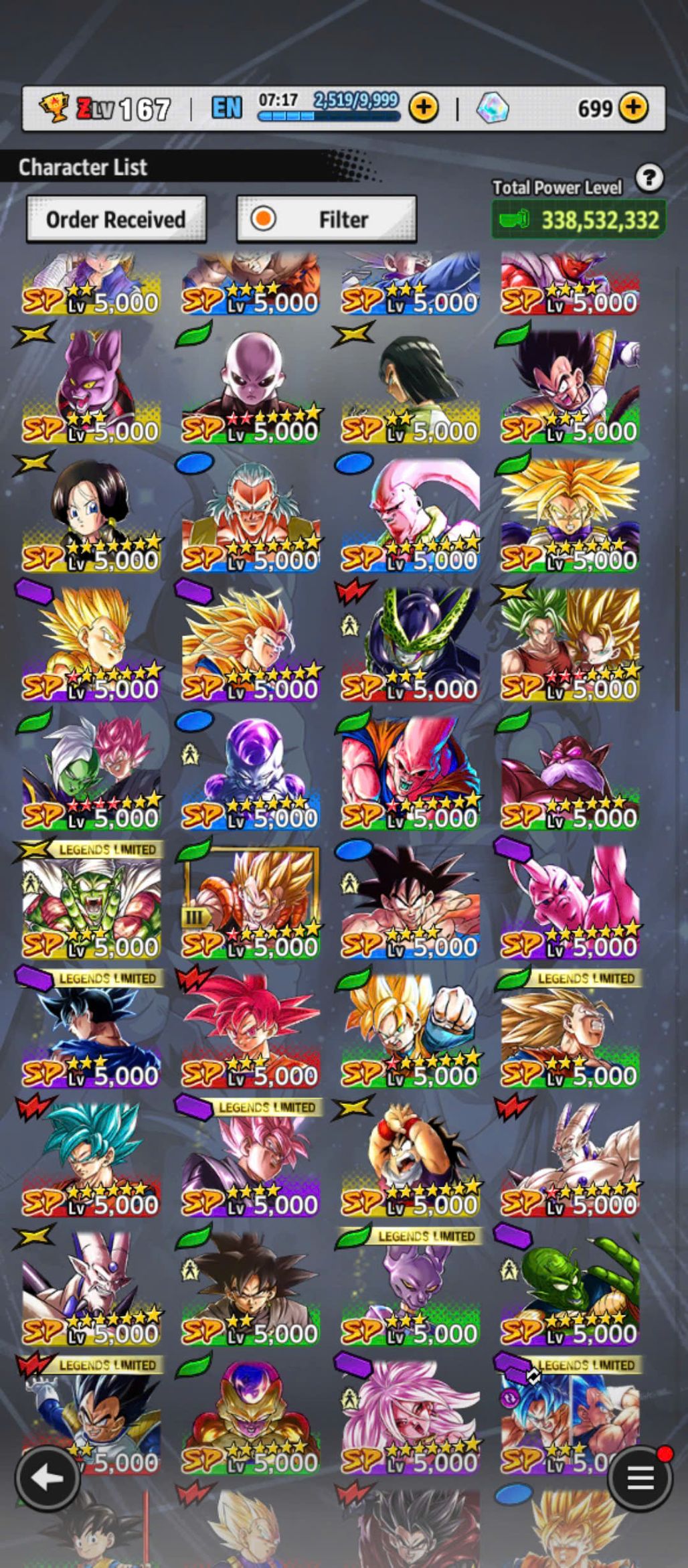Tap the Order Received sort button
This screenshot has height=1568, width=688.
(116, 220)
